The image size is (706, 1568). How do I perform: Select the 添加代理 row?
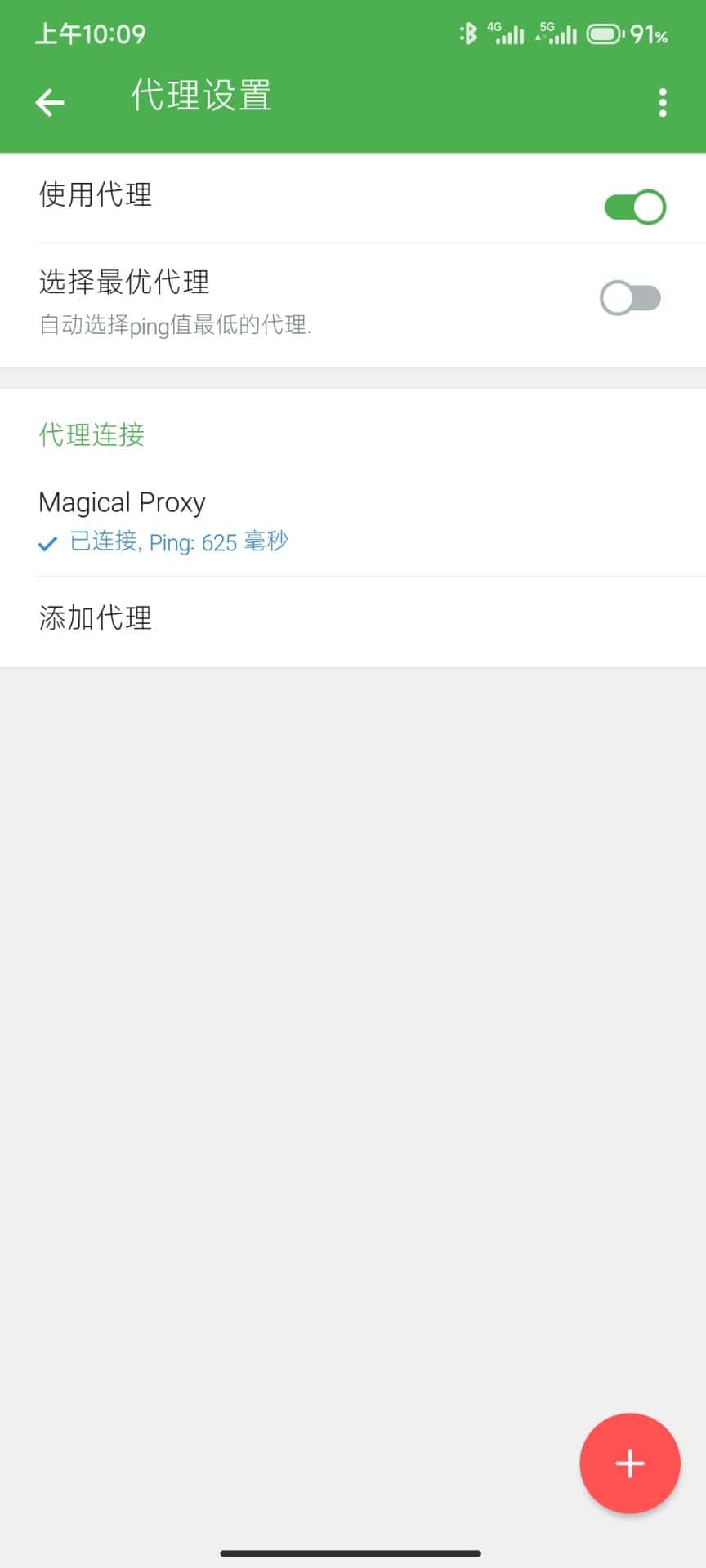tap(96, 618)
